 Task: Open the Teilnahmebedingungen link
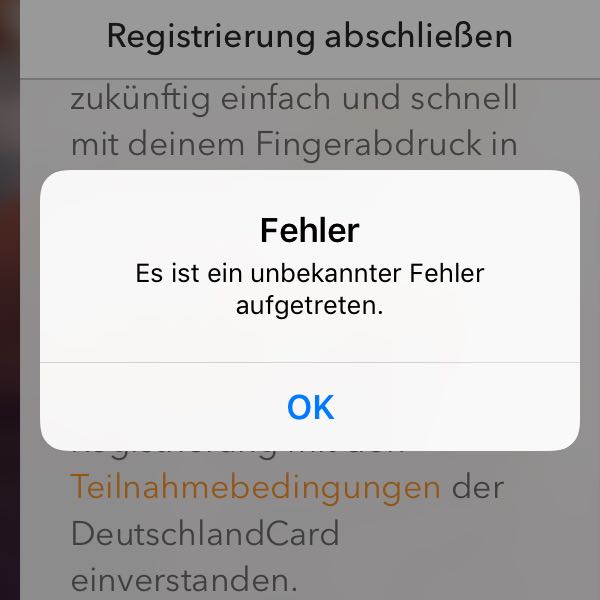(x=255, y=488)
